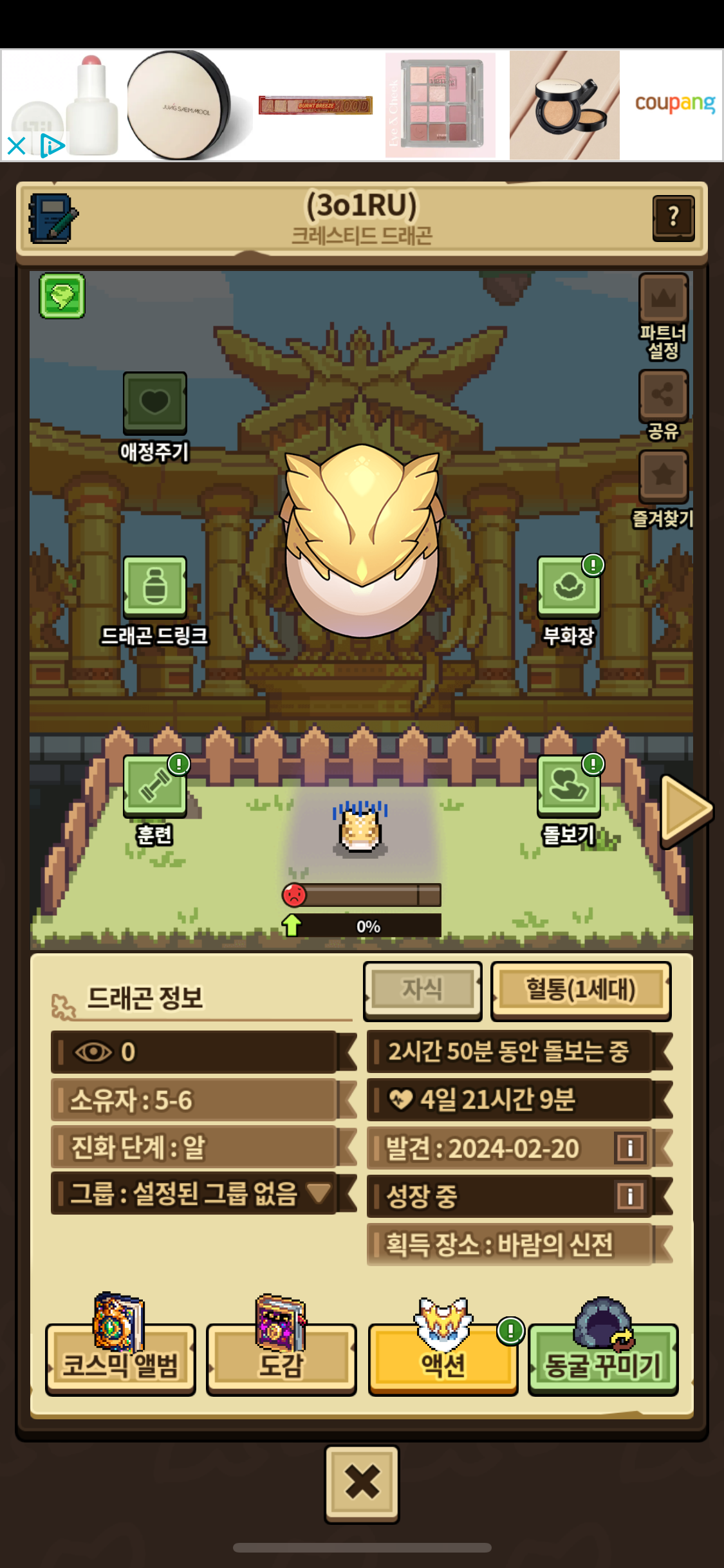View 혈통(1세대) lineage
This screenshot has height=1568, width=724.
[x=580, y=990]
